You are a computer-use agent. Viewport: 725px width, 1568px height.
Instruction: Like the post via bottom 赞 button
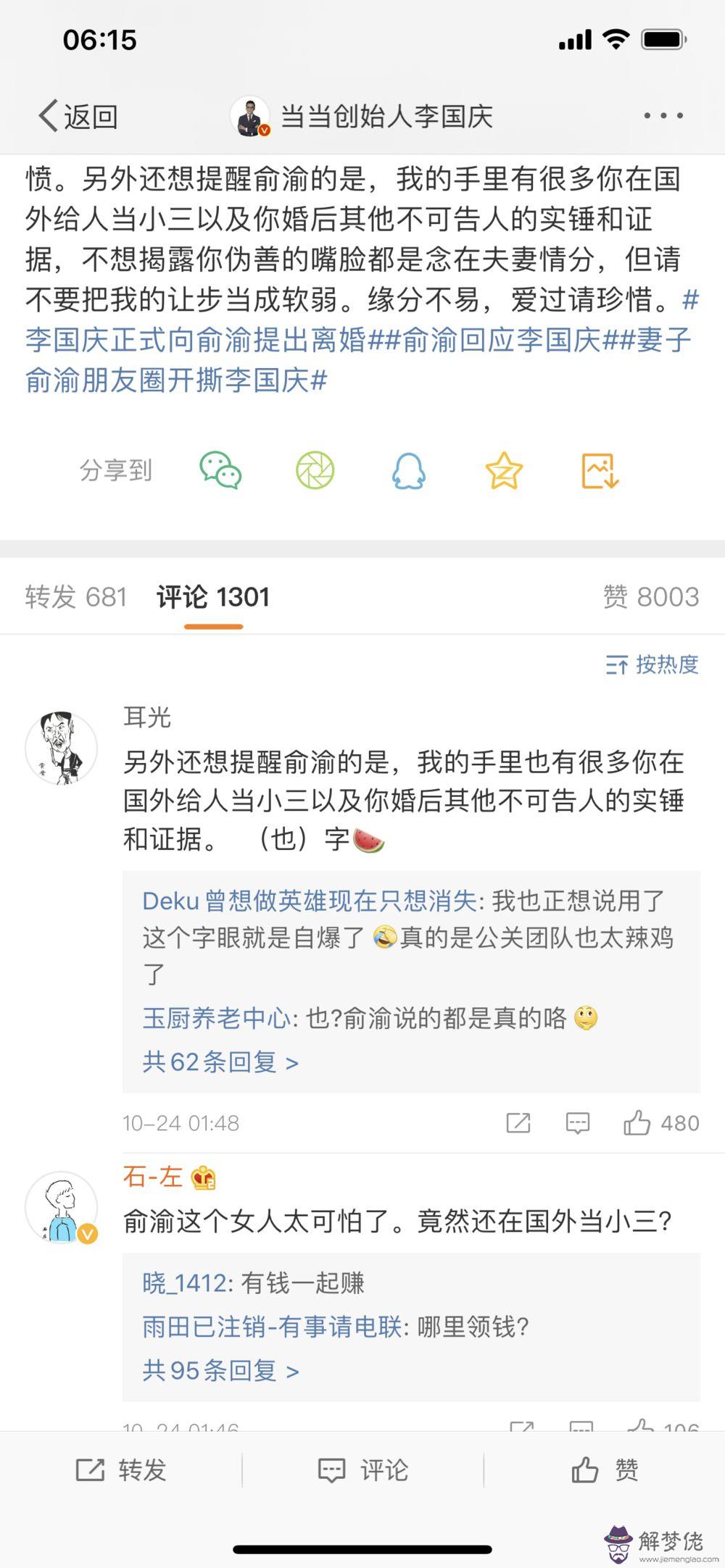[x=604, y=1470]
